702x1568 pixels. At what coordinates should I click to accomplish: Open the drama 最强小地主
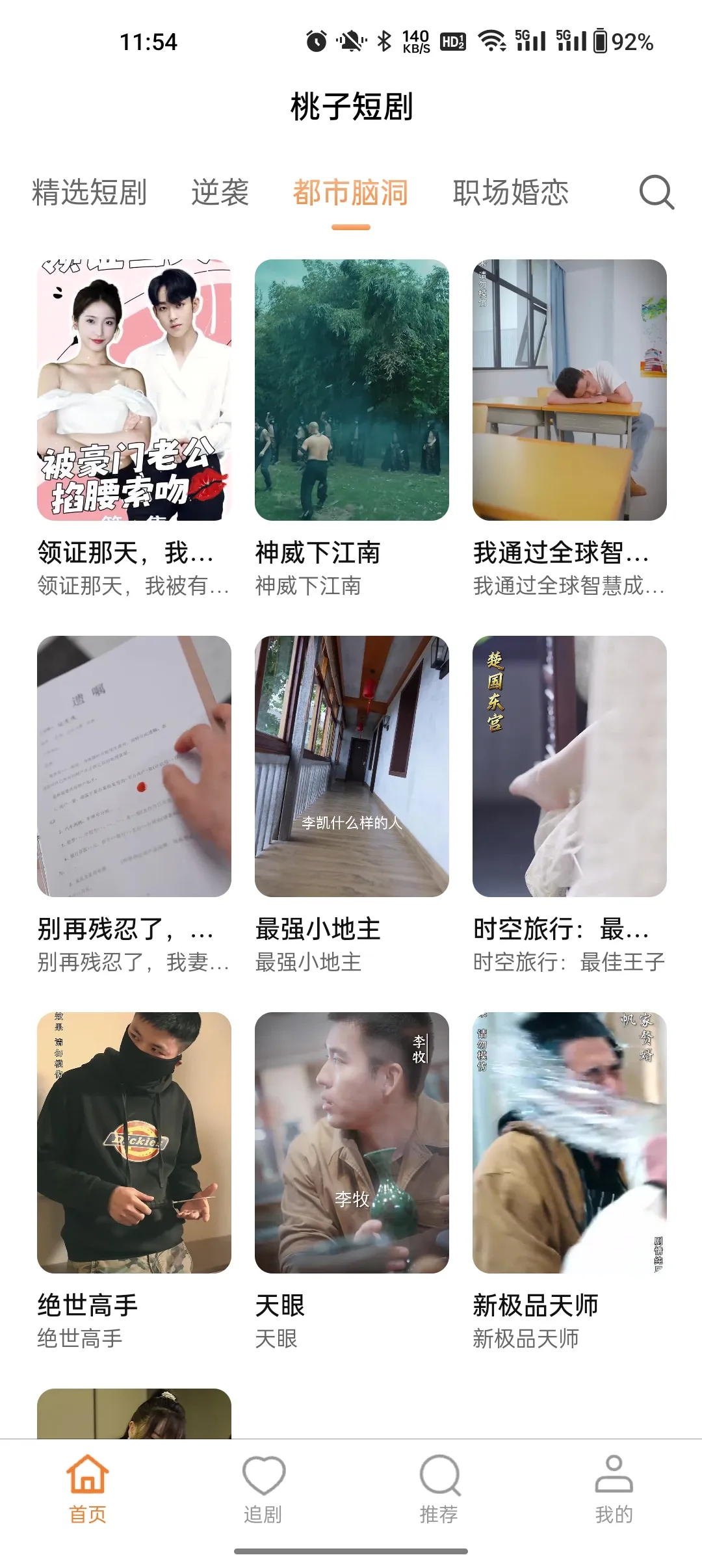352,766
